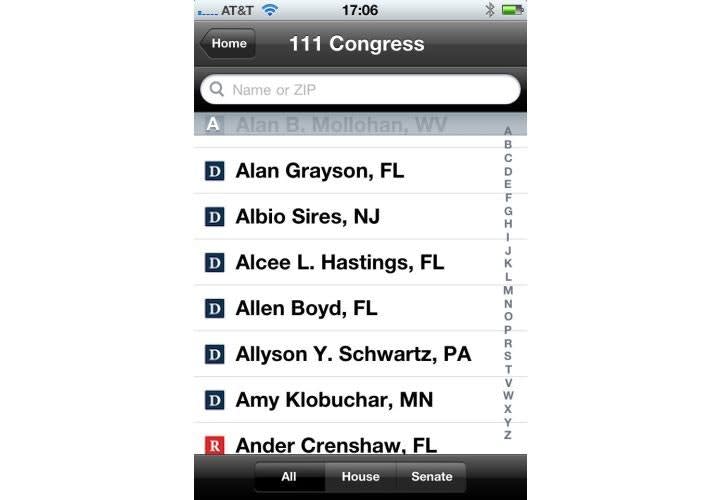Switch to the Senate segment
Viewport: 720px width, 500px height.
(431, 477)
